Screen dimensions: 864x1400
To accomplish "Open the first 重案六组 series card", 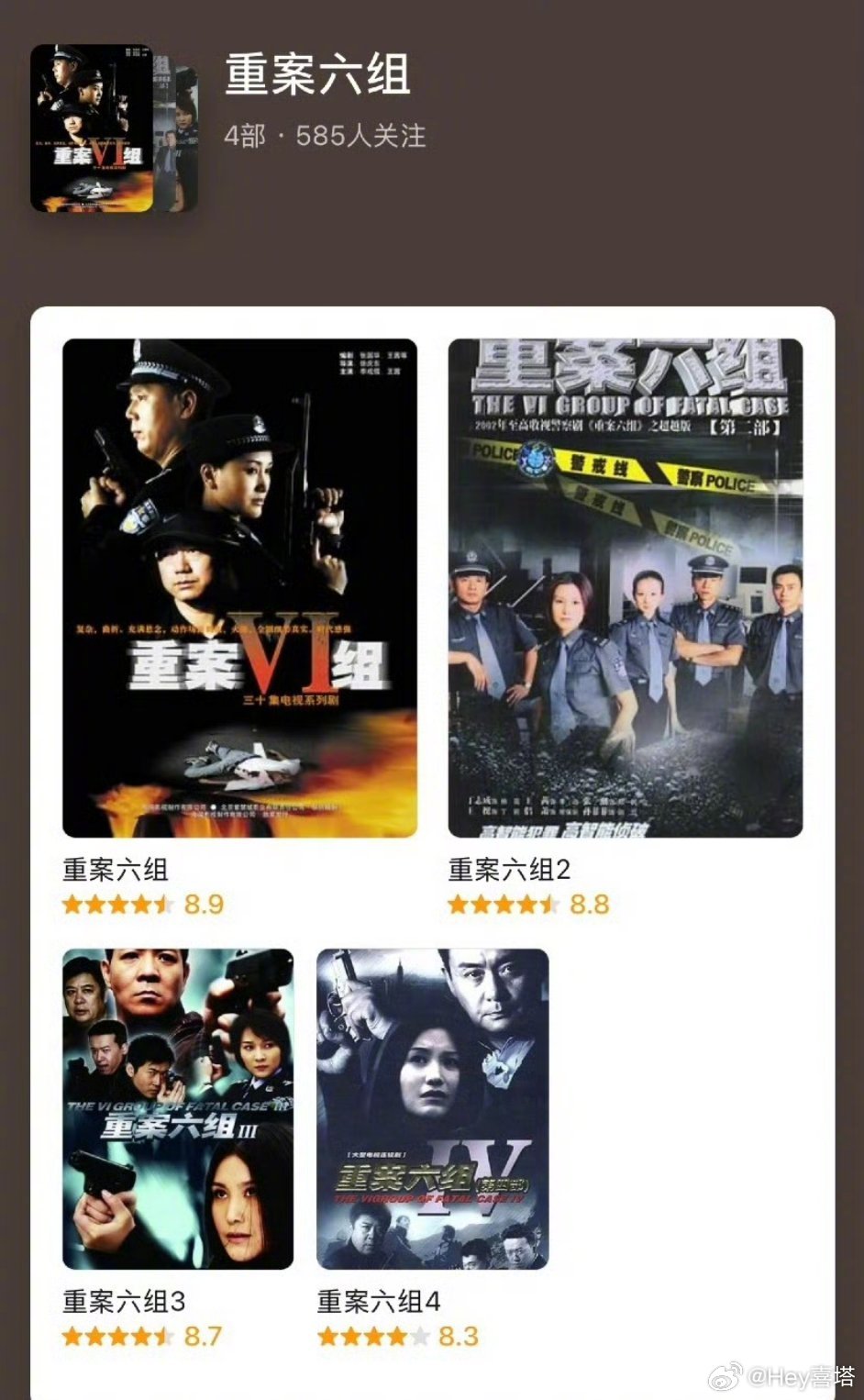I will tap(239, 588).
